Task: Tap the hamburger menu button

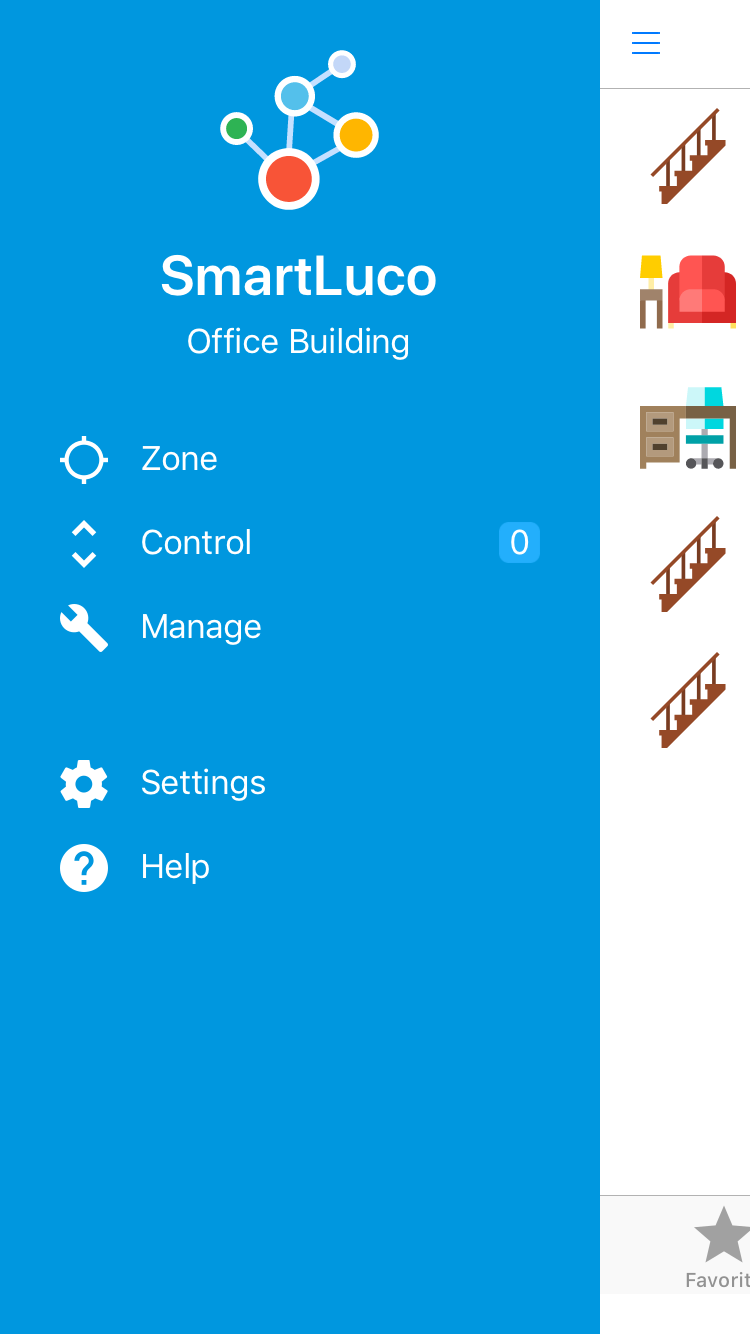Action: tap(646, 43)
